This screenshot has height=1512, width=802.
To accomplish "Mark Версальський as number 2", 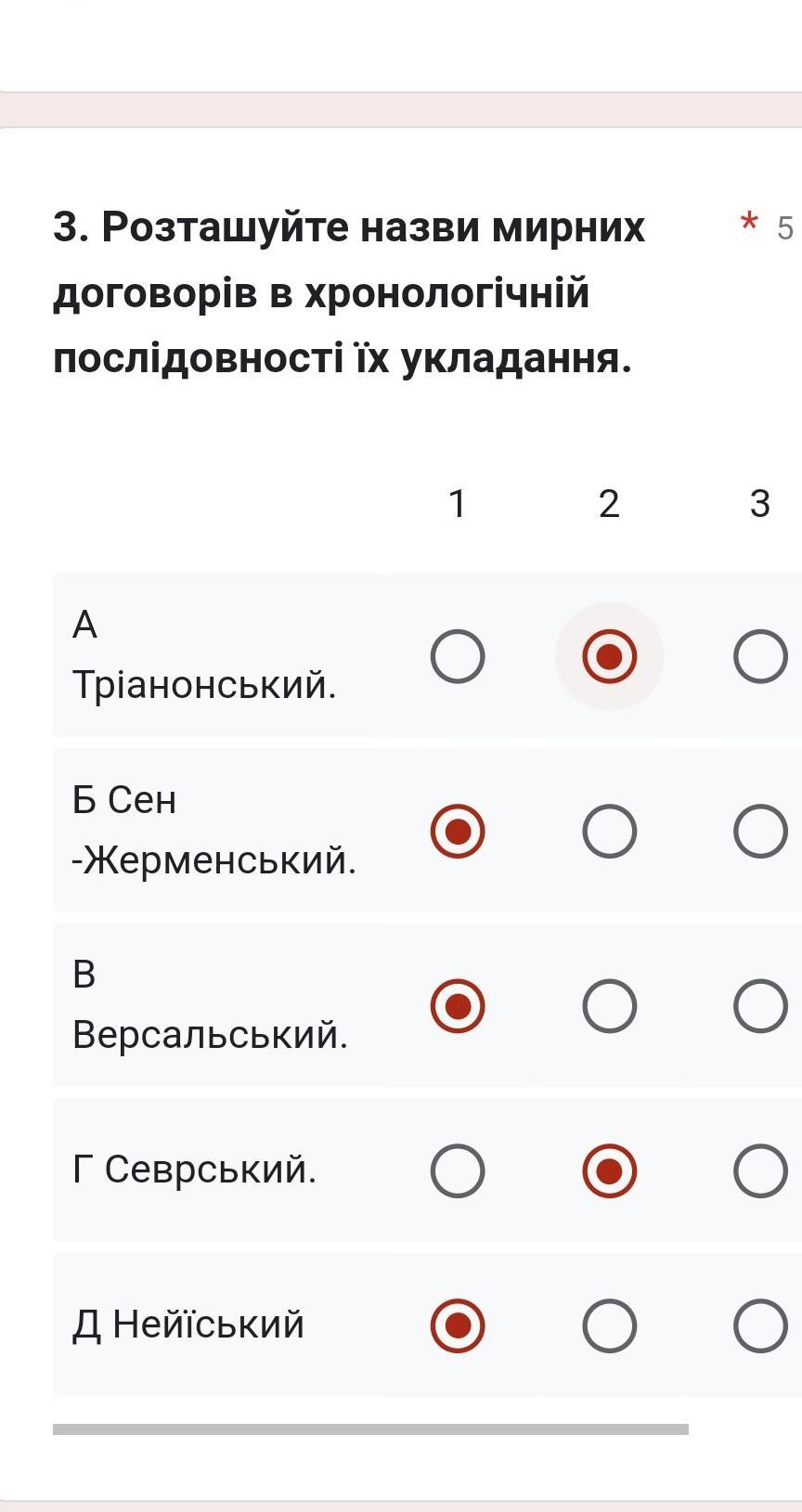I will (610, 1005).
